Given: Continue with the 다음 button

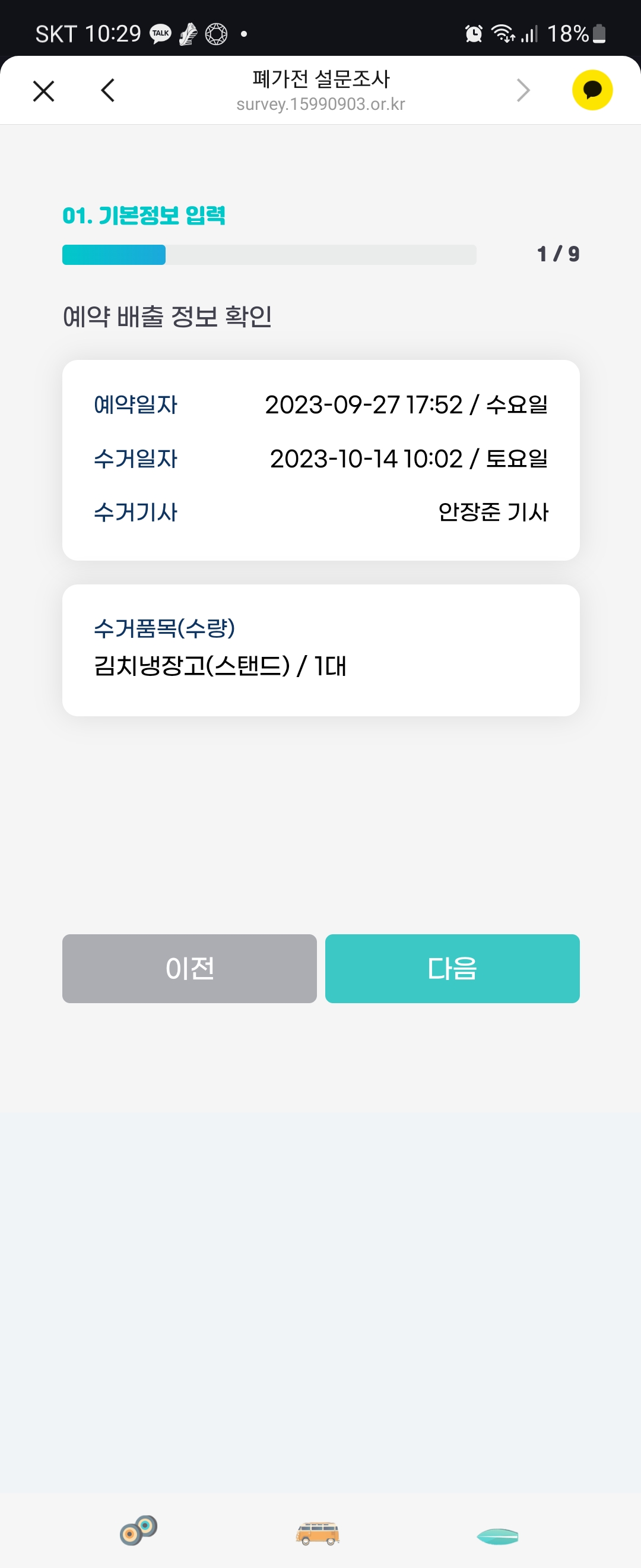Looking at the screenshot, I should (452, 968).
